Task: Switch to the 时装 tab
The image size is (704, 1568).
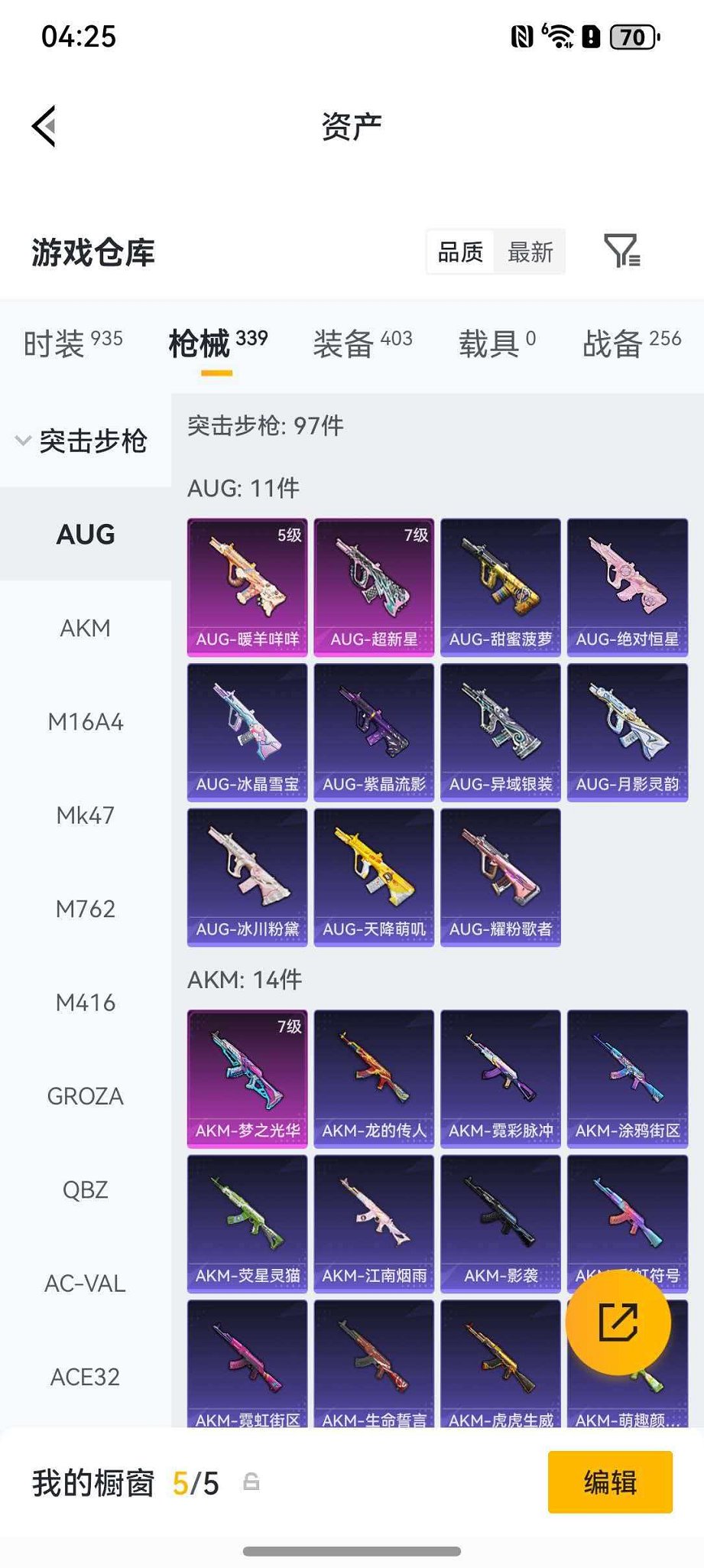Action: pyautogui.click(x=73, y=343)
